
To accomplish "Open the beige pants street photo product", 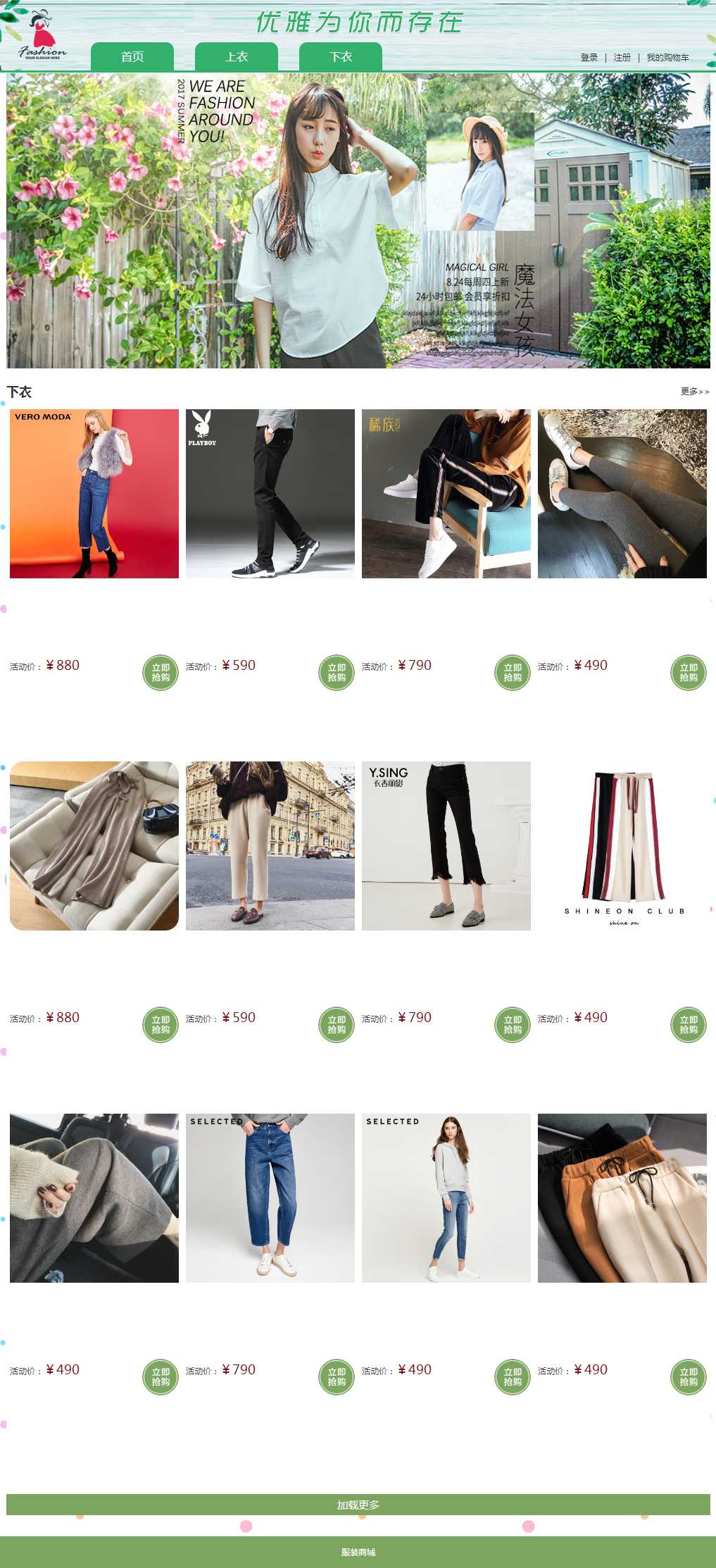I will coord(270,846).
